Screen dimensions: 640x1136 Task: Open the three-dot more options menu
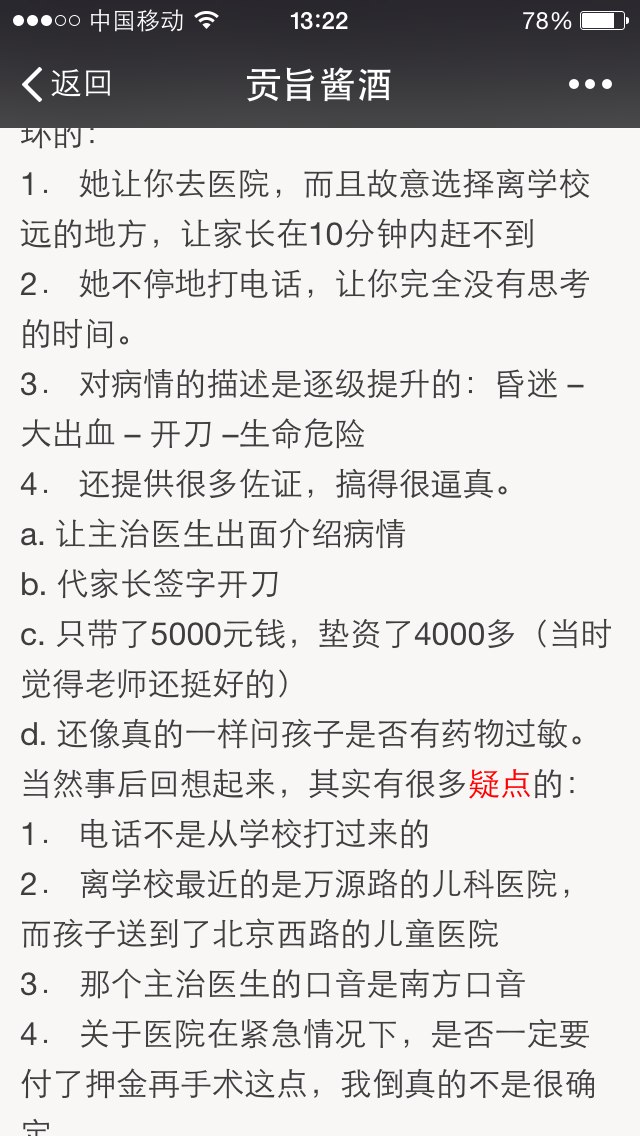click(591, 85)
